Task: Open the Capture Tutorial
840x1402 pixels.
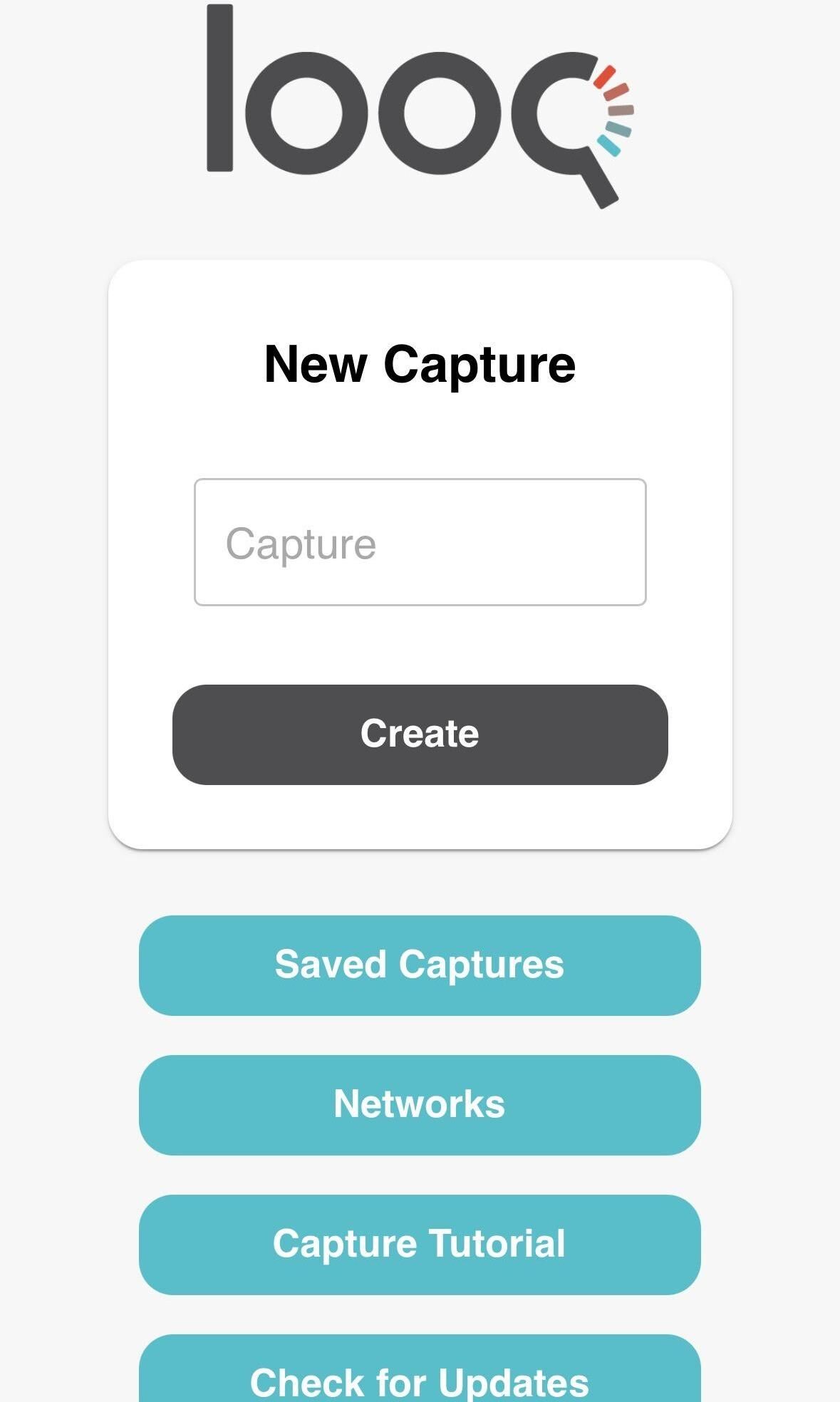Action: point(420,1245)
